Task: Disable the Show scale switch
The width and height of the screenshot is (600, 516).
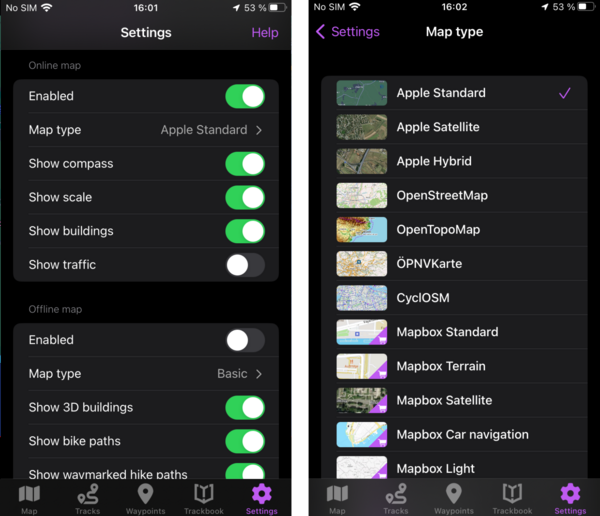Action: click(245, 198)
